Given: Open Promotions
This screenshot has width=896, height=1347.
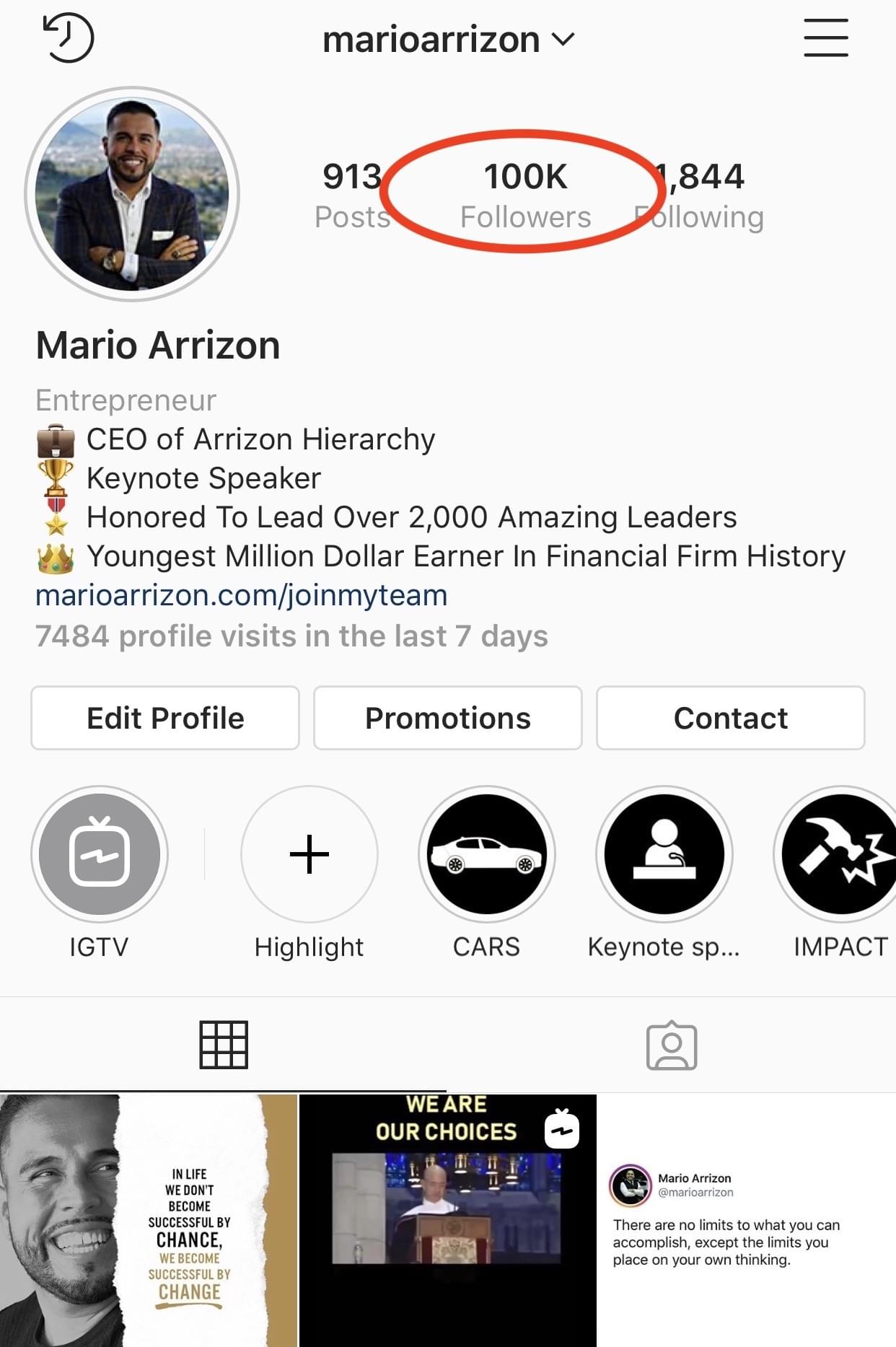Looking at the screenshot, I should (x=448, y=718).
